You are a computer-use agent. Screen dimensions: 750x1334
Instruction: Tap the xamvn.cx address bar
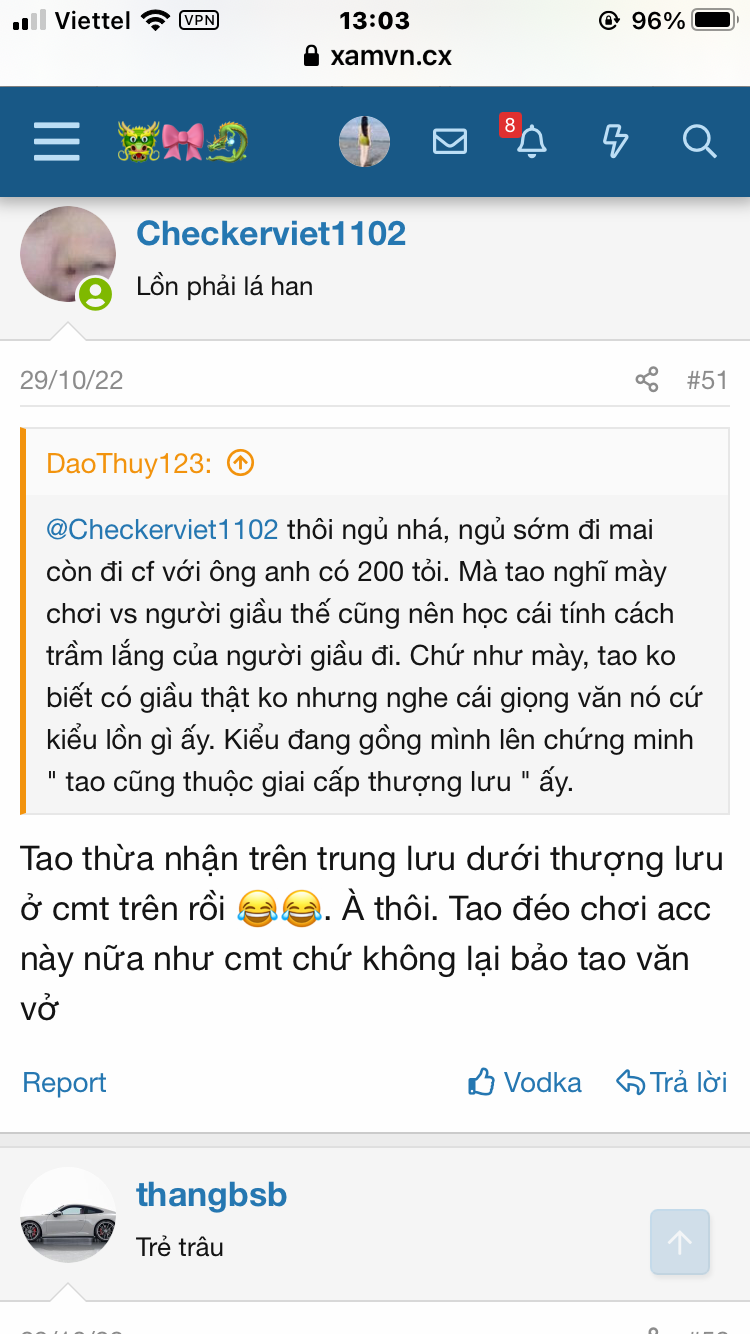(x=377, y=56)
